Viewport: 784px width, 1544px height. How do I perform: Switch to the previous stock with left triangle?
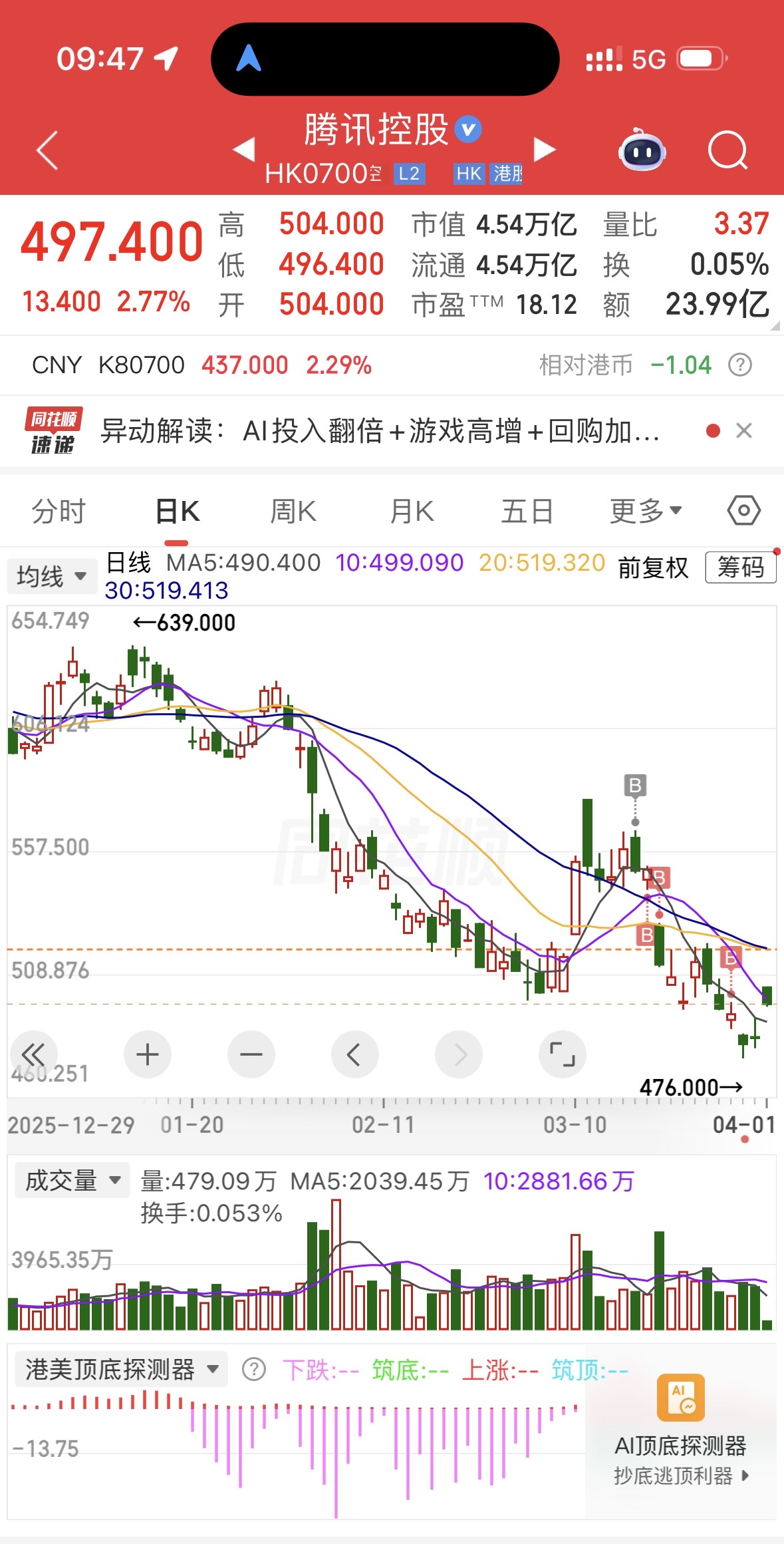point(244,150)
